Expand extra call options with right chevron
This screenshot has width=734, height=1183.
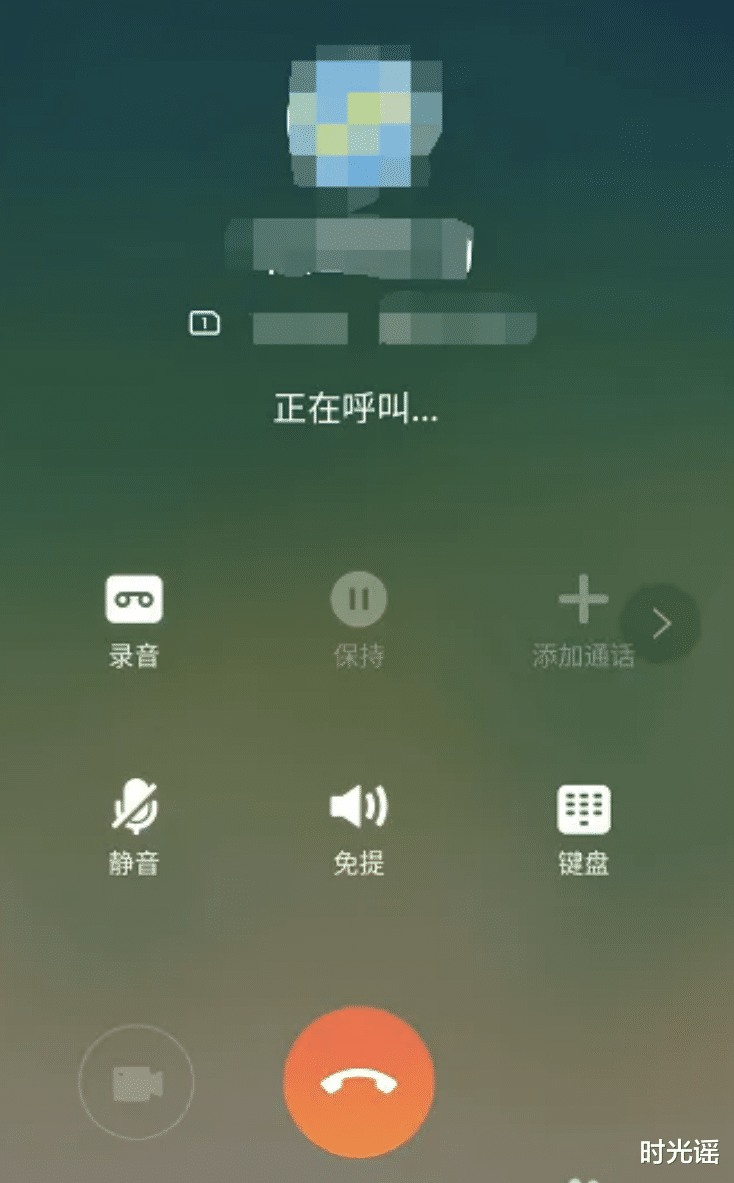click(660, 623)
